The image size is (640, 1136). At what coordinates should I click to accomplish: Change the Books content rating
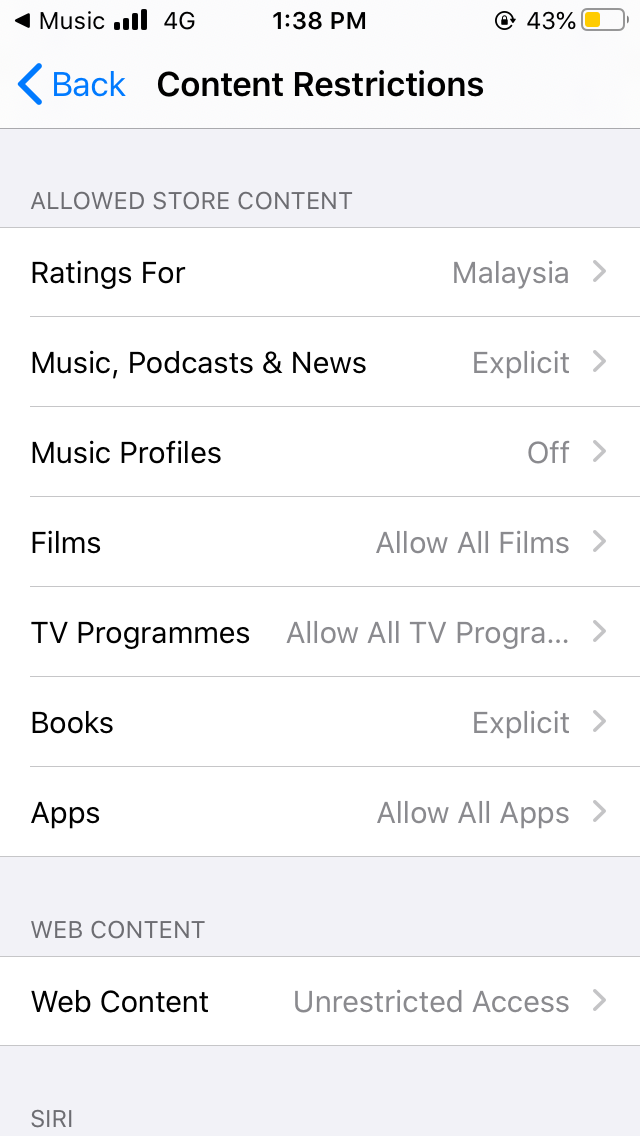(x=320, y=723)
